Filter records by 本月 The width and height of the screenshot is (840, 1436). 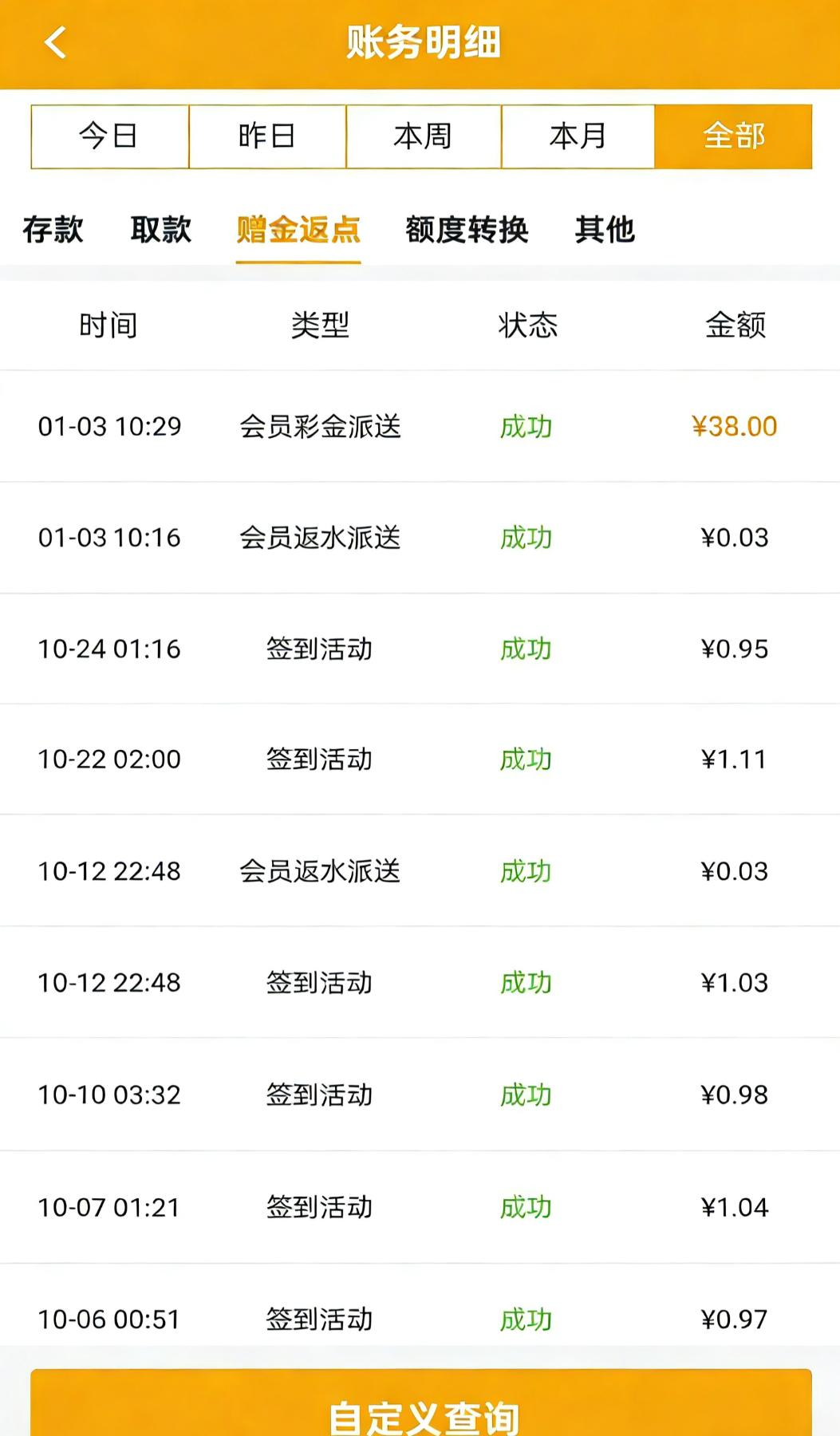click(578, 136)
